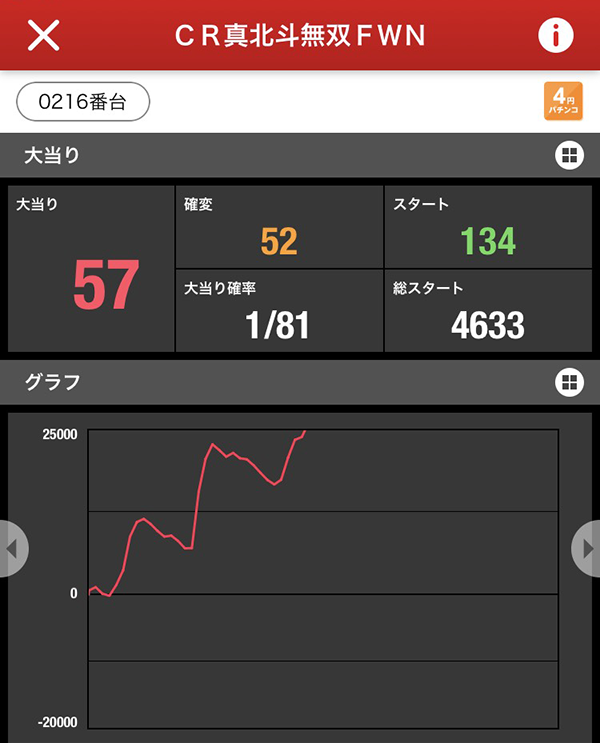Select the 0216番台 machine number chip
The height and width of the screenshot is (743, 600).
[83, 102]
